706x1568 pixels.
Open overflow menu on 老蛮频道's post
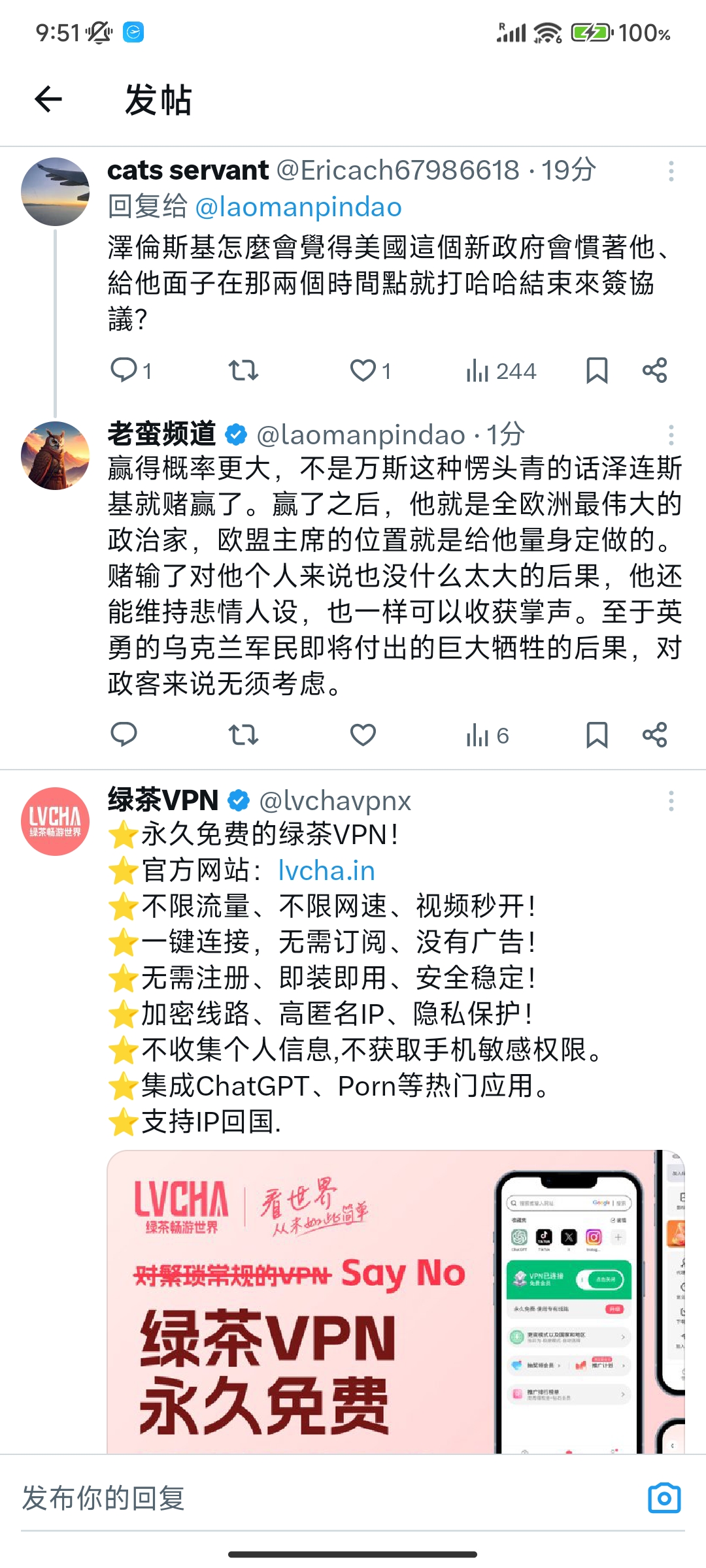pyautogui.click(x=671, y=435)
